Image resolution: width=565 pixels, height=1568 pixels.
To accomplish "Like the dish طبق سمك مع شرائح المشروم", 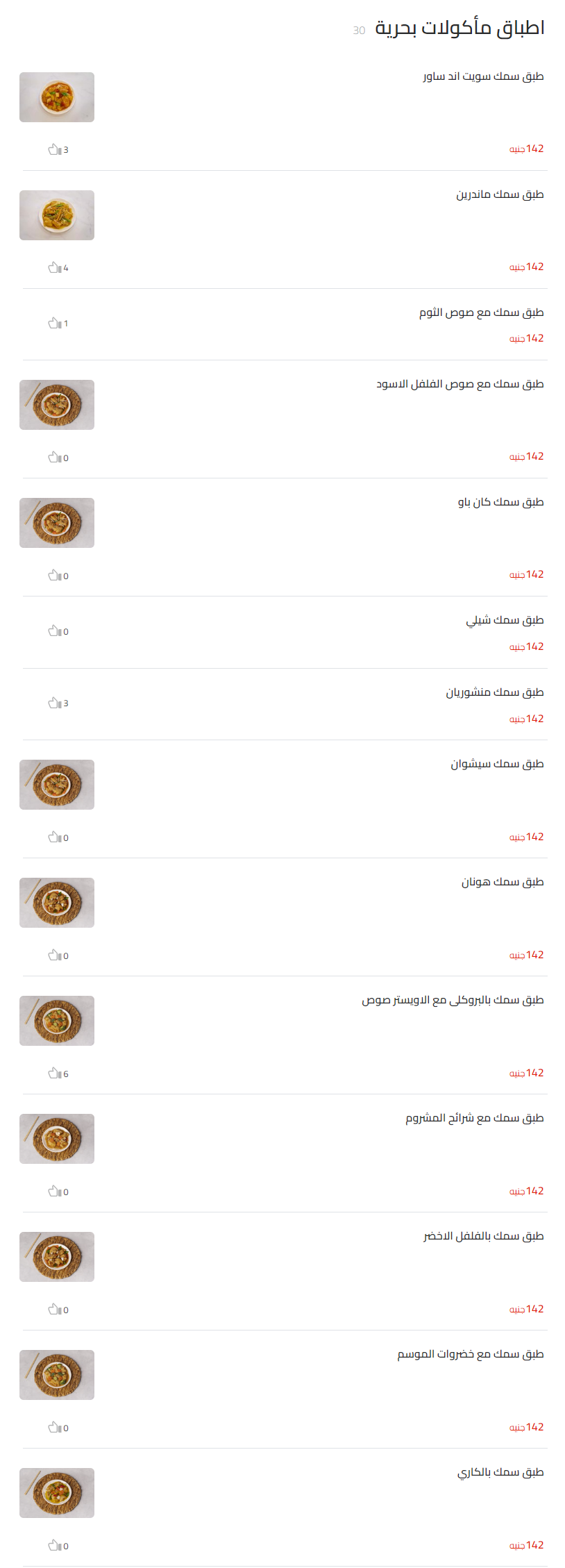I will pos(54,1191).
